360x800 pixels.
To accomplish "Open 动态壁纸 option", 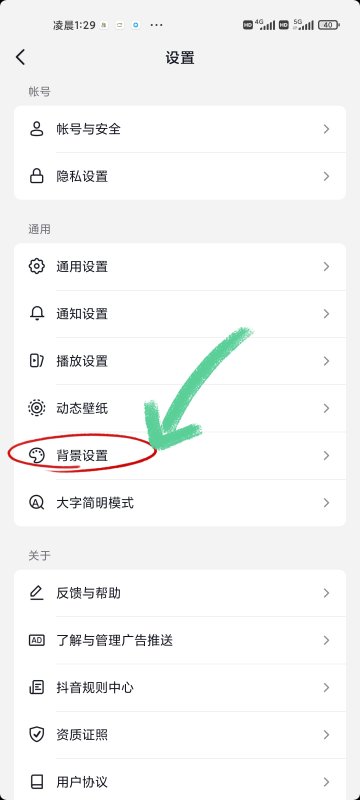I will 180,408.
